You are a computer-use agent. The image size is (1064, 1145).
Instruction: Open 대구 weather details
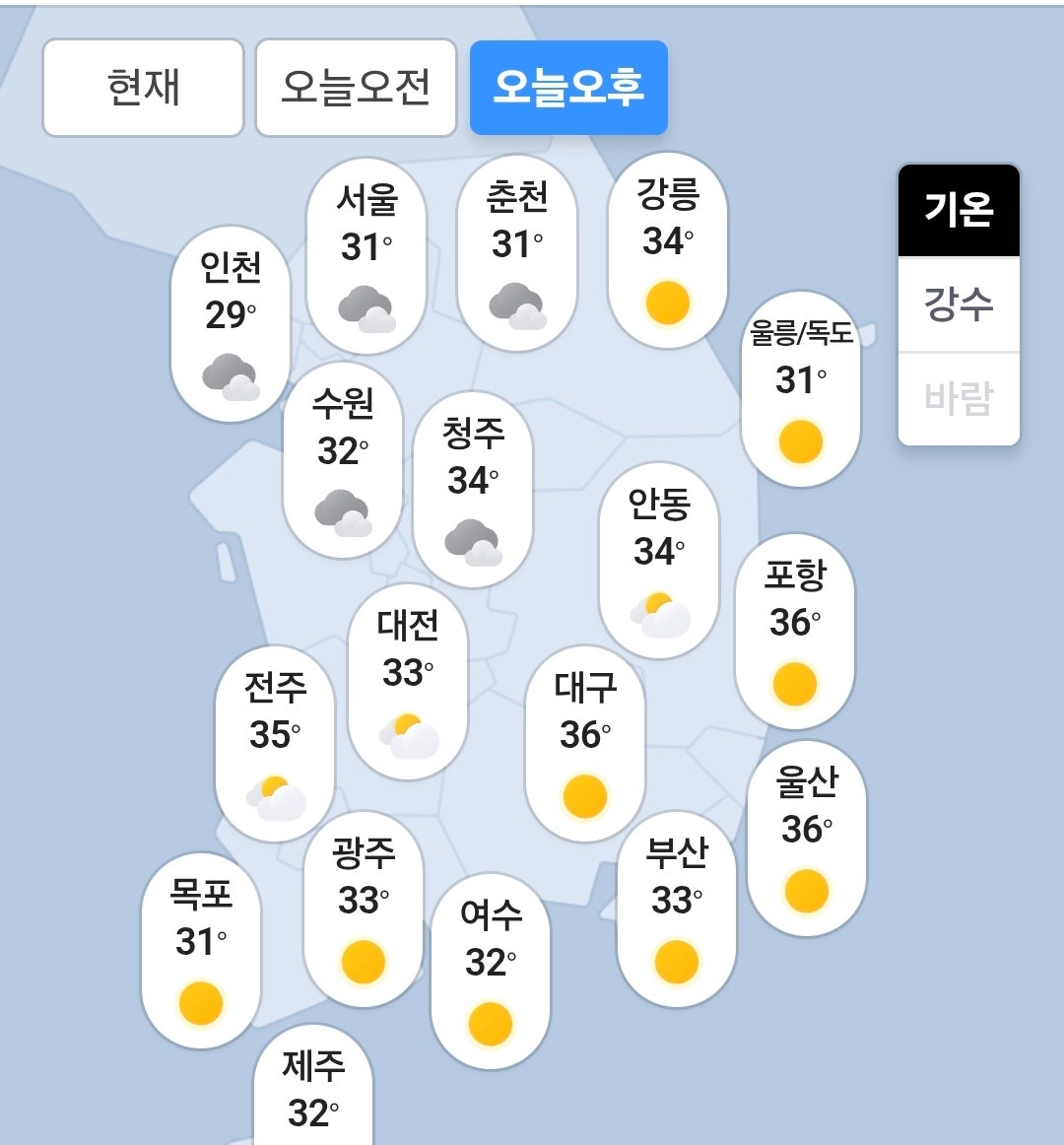585,744
